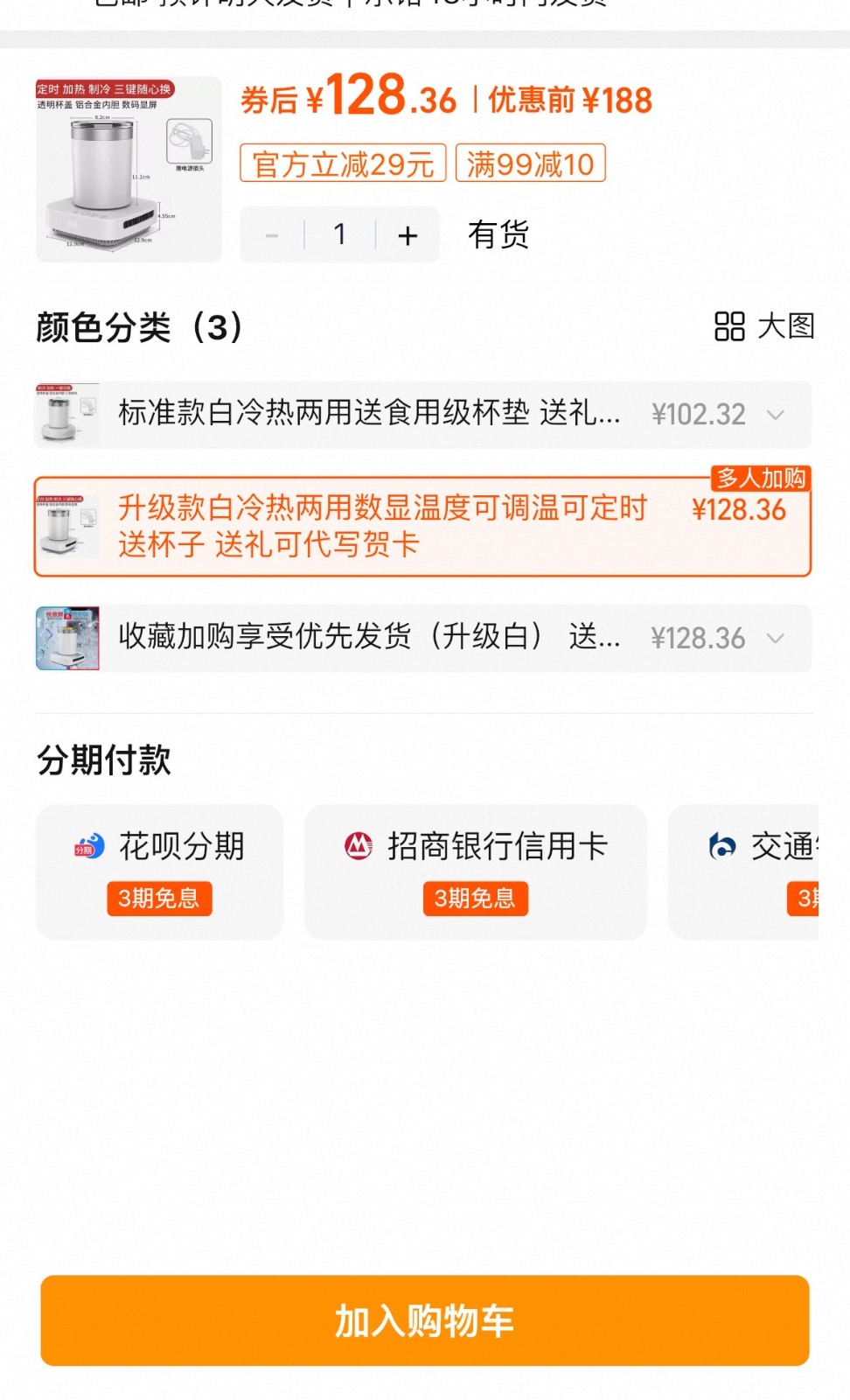Switch to 大图 large image view
850x1400 pixels.
[x=764, y=326]
